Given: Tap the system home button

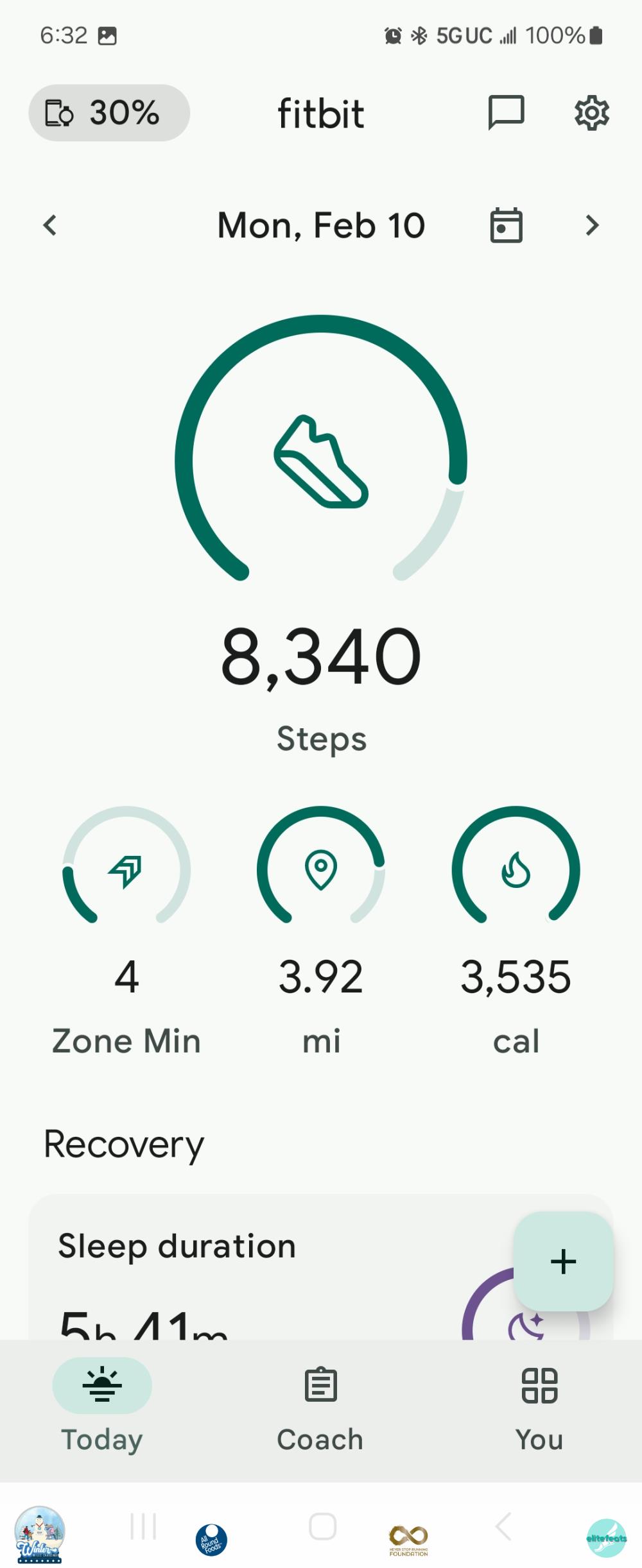Looking at the screenshot, I should (x=322, y=1526).
